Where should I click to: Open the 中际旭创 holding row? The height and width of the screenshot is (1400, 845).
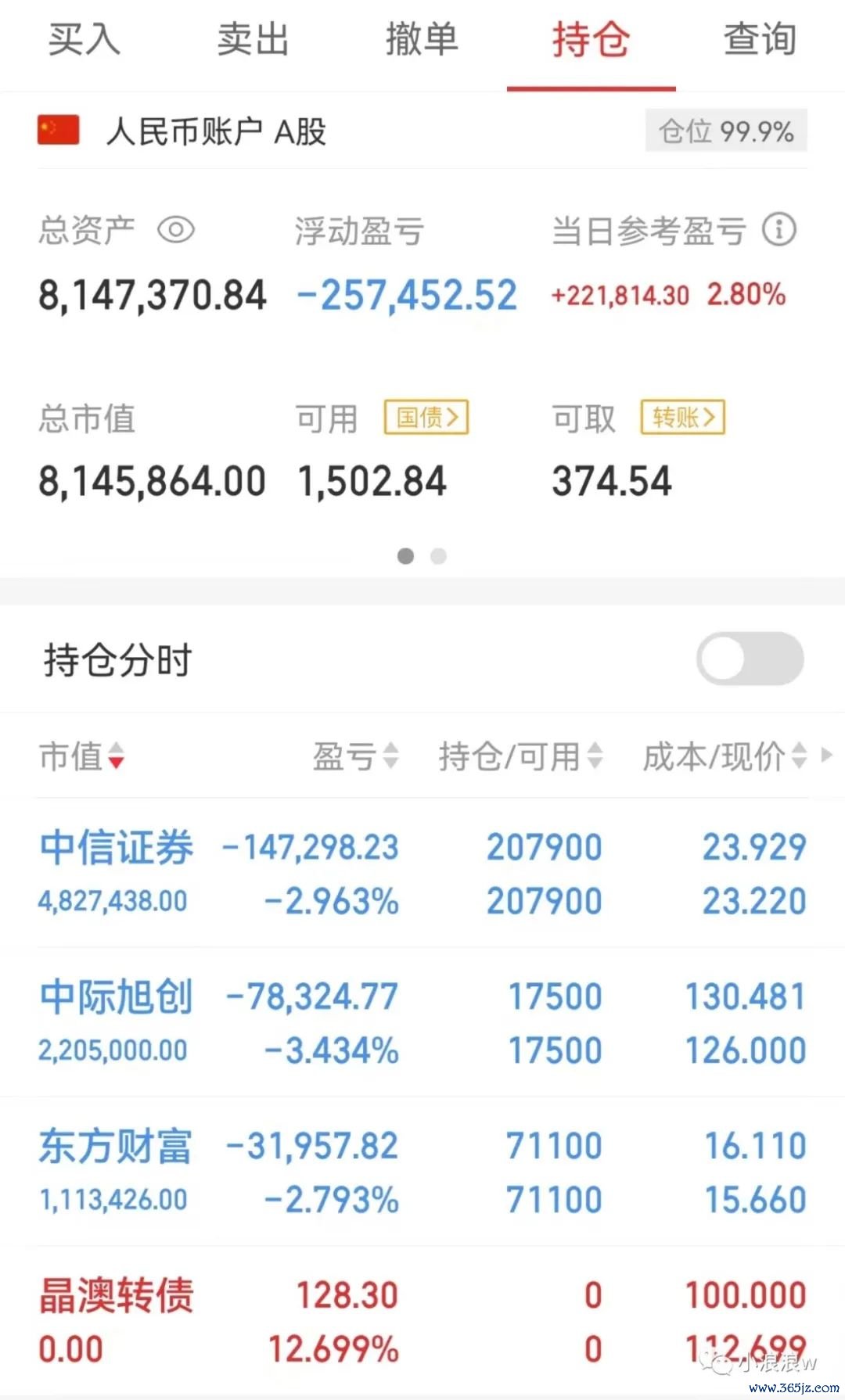tap(422, 1022)
